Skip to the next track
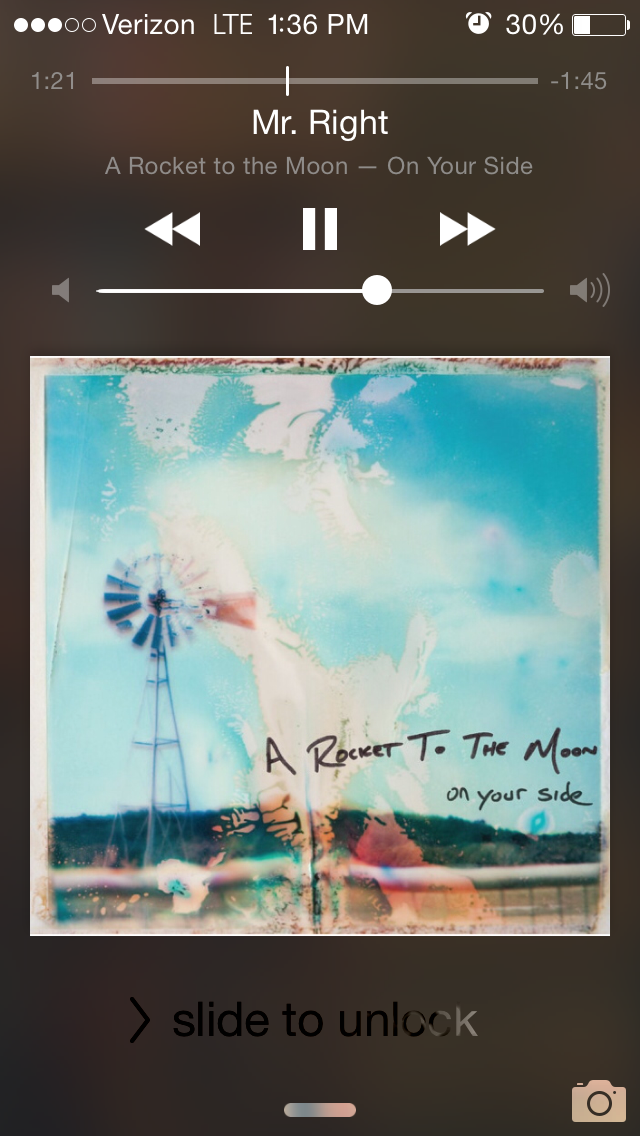Image resolution: width=640 pixels, height=1136 pixels. (467, 229)
